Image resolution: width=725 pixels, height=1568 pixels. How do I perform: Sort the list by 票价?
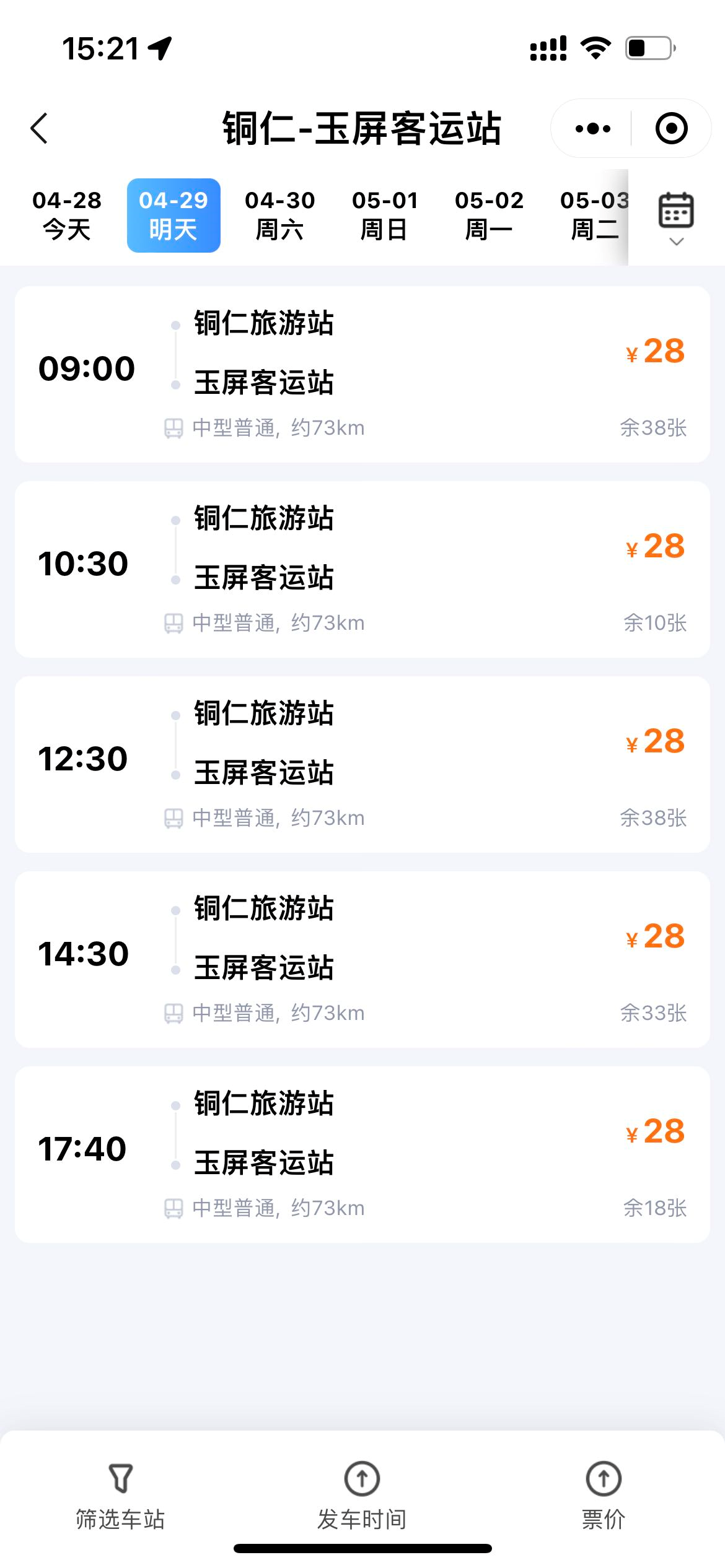click(604, 1495)
